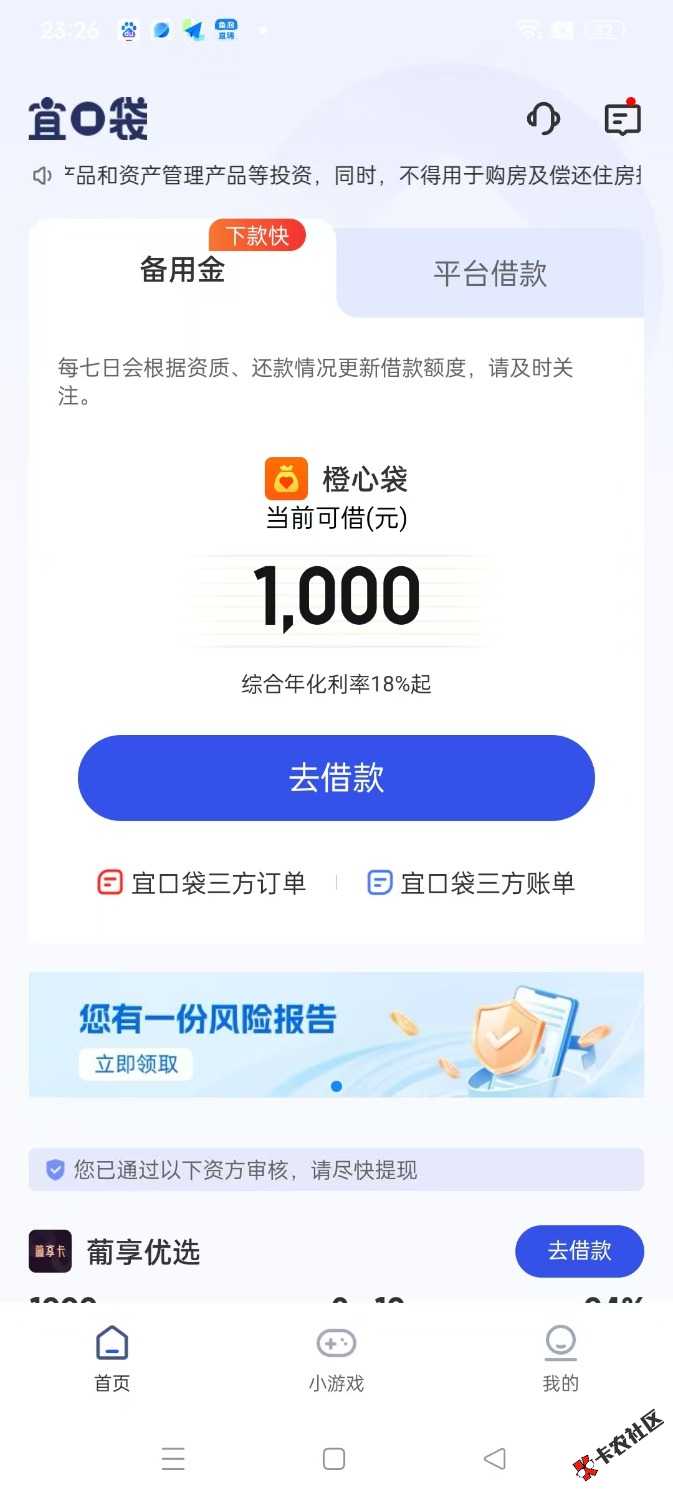Claim the risk report via 立即领取
The width and height of the screenshot is (673, 1500).
tap(136, 1064)
